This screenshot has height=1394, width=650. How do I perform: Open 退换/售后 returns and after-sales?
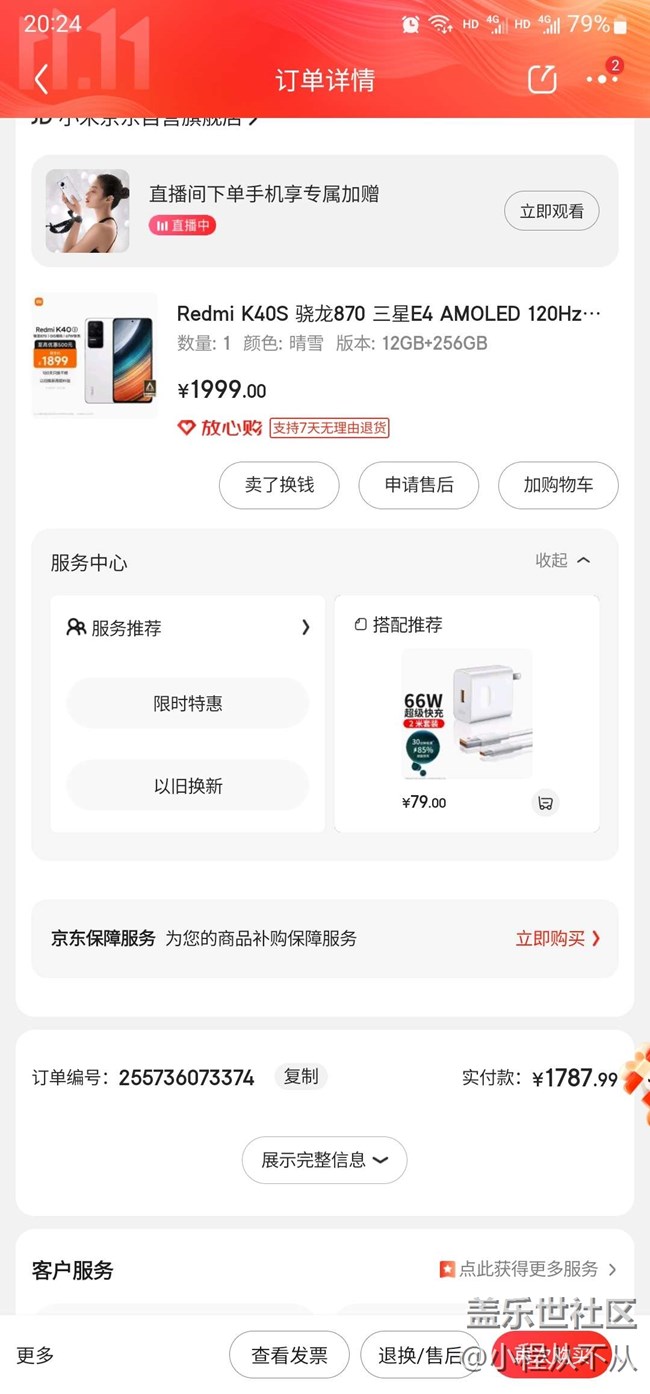421,1356
